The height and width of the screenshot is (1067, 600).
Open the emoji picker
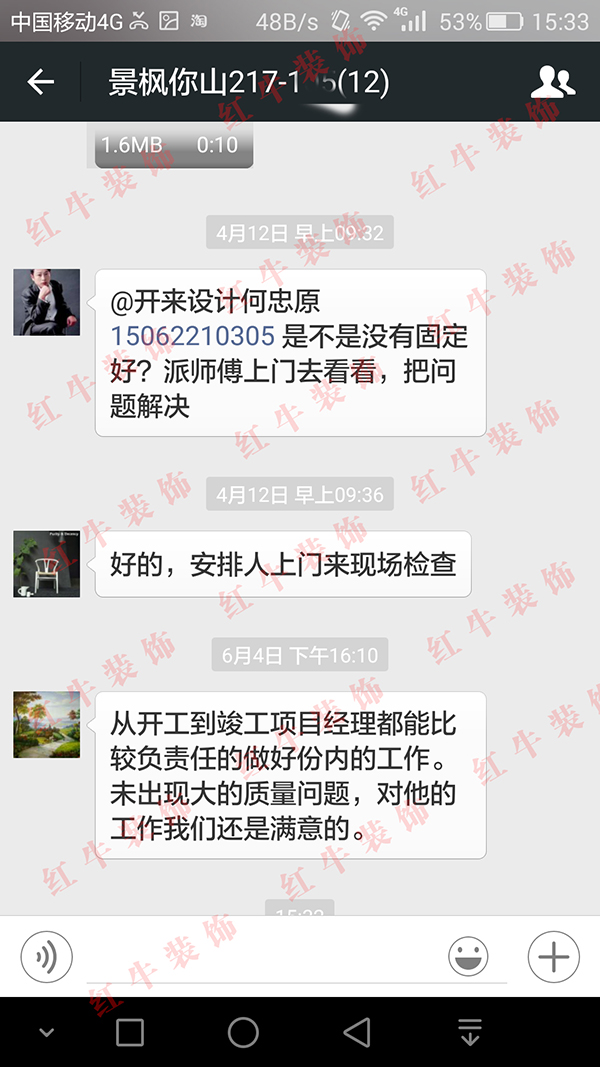[467, 957]
